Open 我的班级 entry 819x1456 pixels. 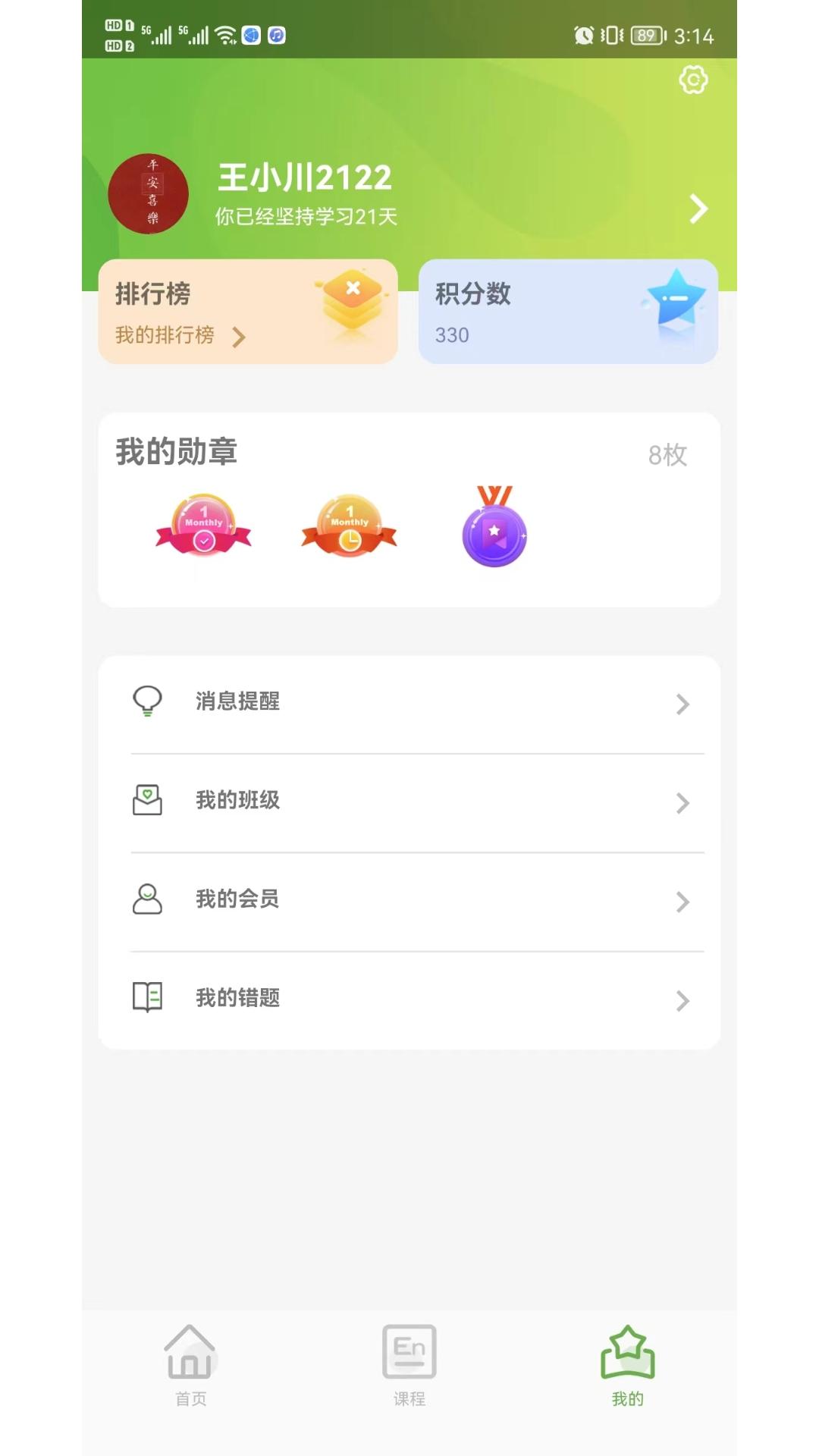pyautogui.click(x=409, y=801)
